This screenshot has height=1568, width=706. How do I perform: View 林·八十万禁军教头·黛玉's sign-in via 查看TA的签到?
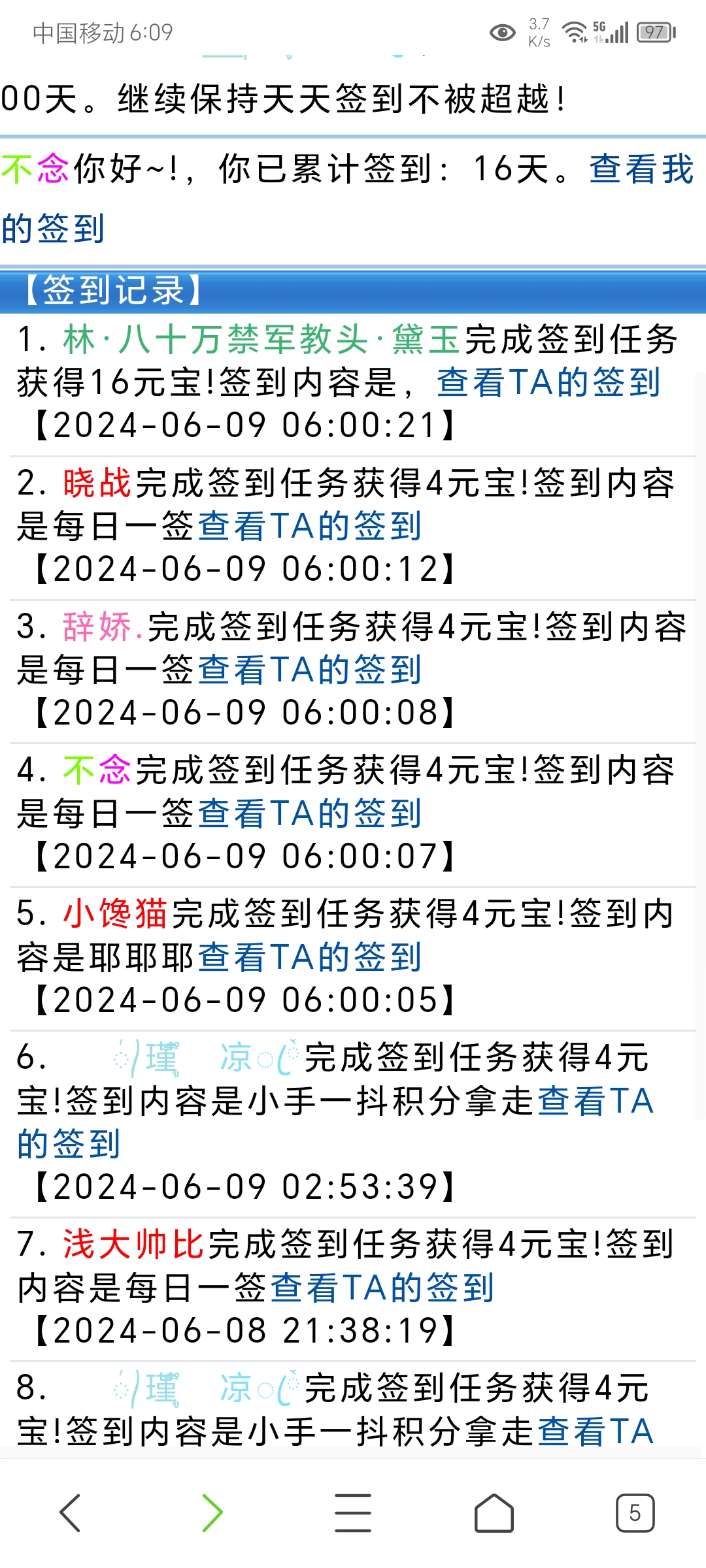click(548, 383)
